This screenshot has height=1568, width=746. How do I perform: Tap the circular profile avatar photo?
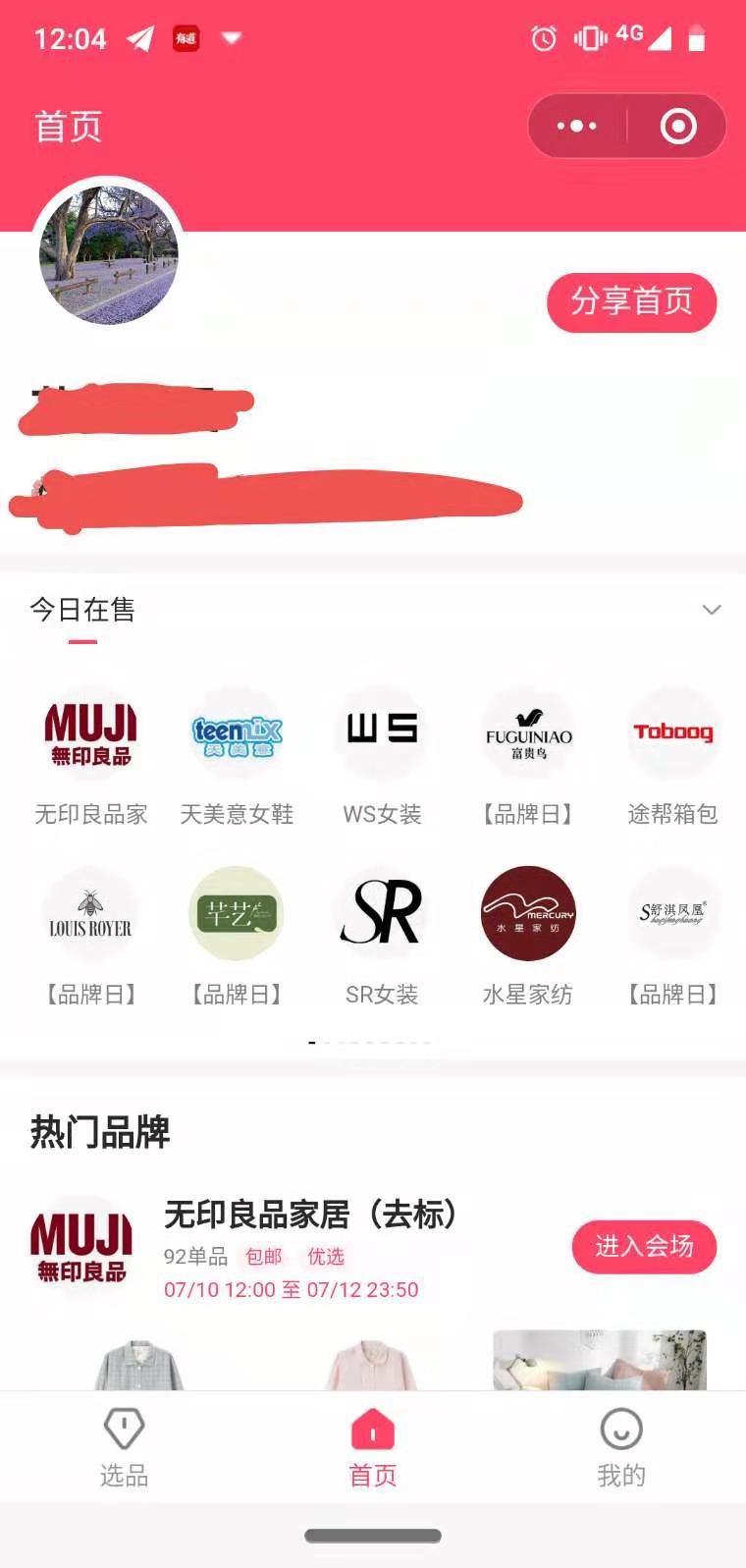(108, 254)
